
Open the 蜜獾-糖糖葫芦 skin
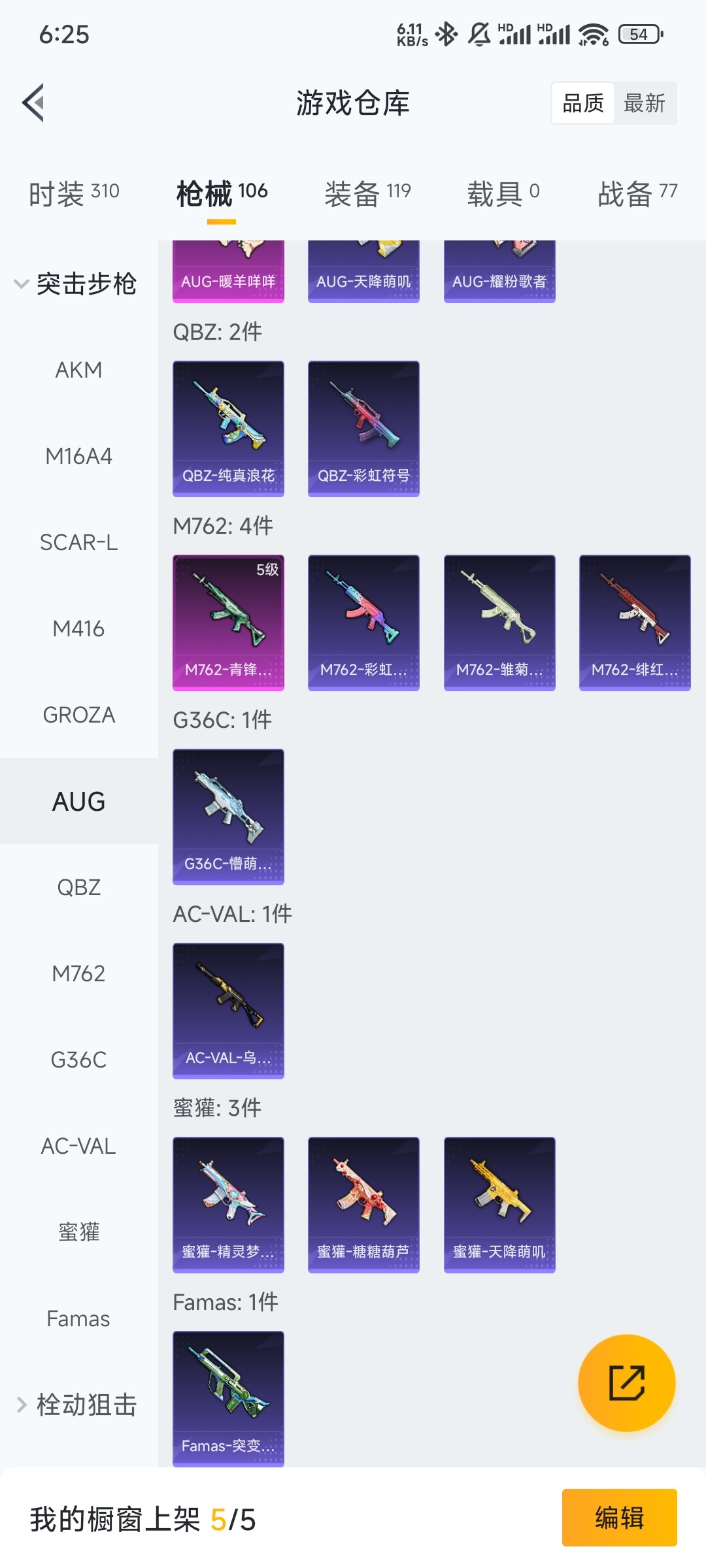pyautogui.click(x=363, y=1204)
